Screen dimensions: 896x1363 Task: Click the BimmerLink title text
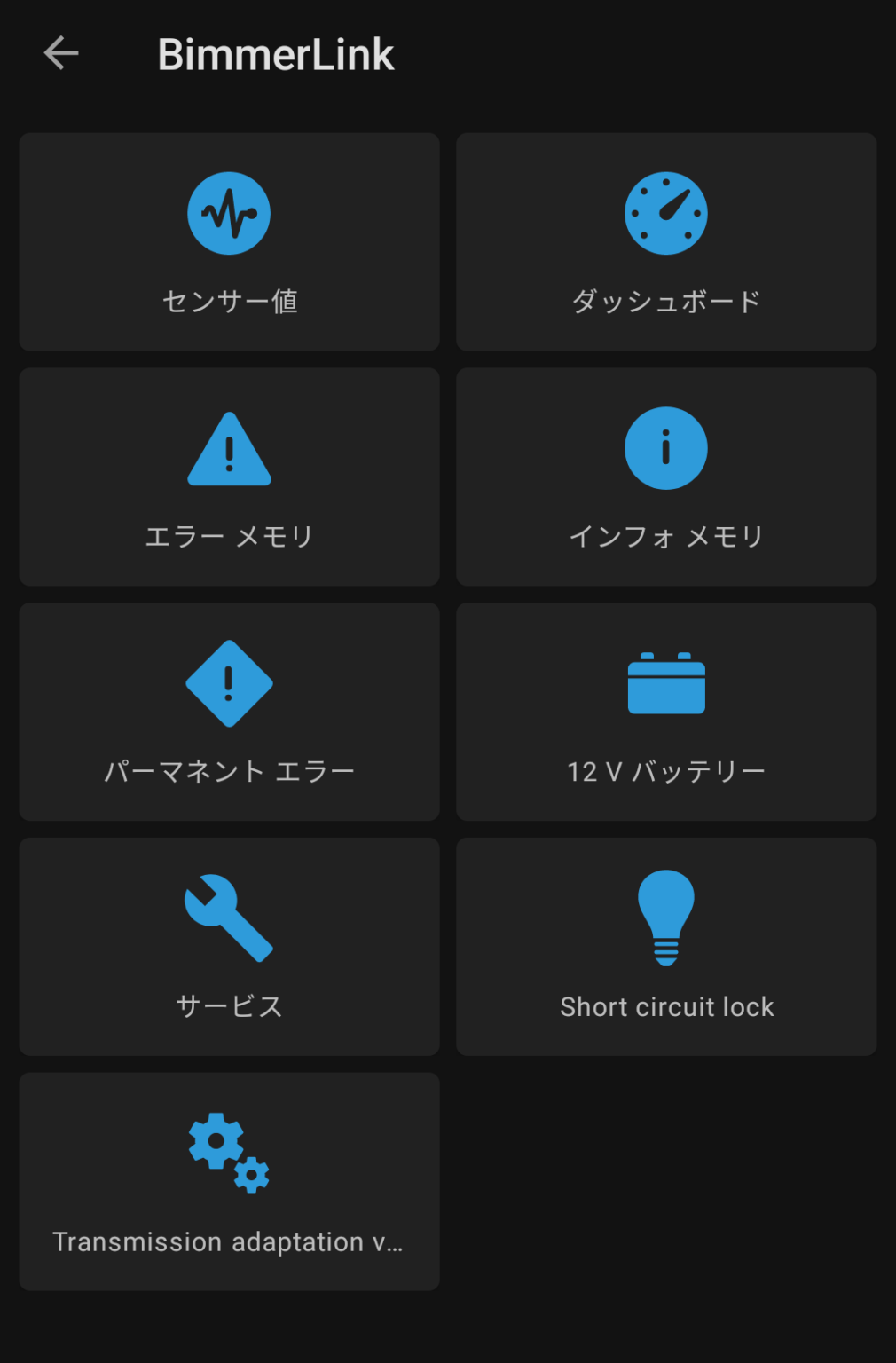coord(276,53)
